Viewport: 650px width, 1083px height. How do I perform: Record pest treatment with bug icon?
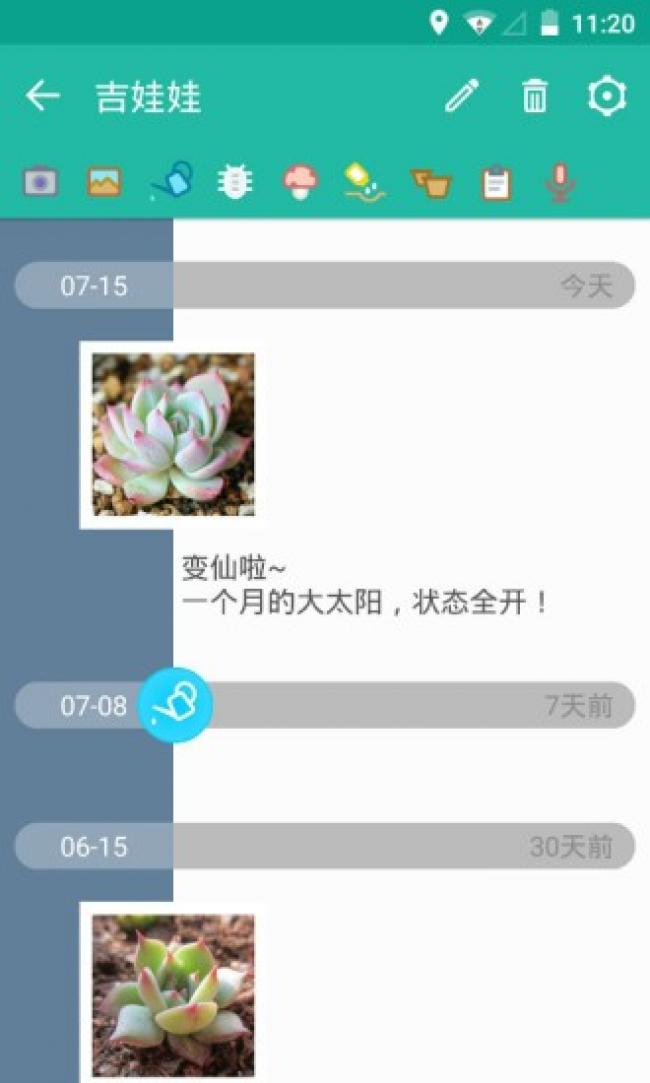click(235, 182)
